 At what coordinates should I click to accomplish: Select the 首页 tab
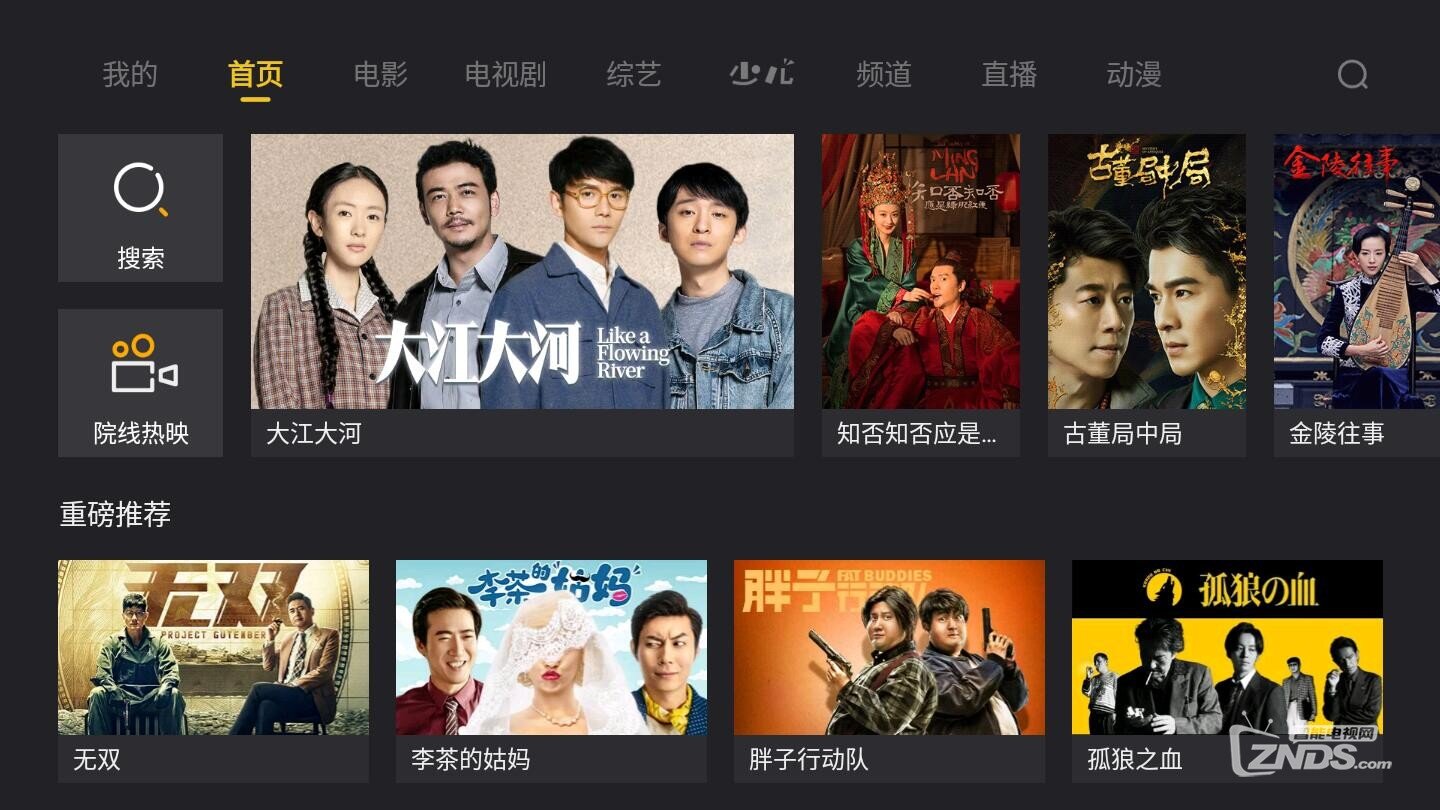(255, 75)
